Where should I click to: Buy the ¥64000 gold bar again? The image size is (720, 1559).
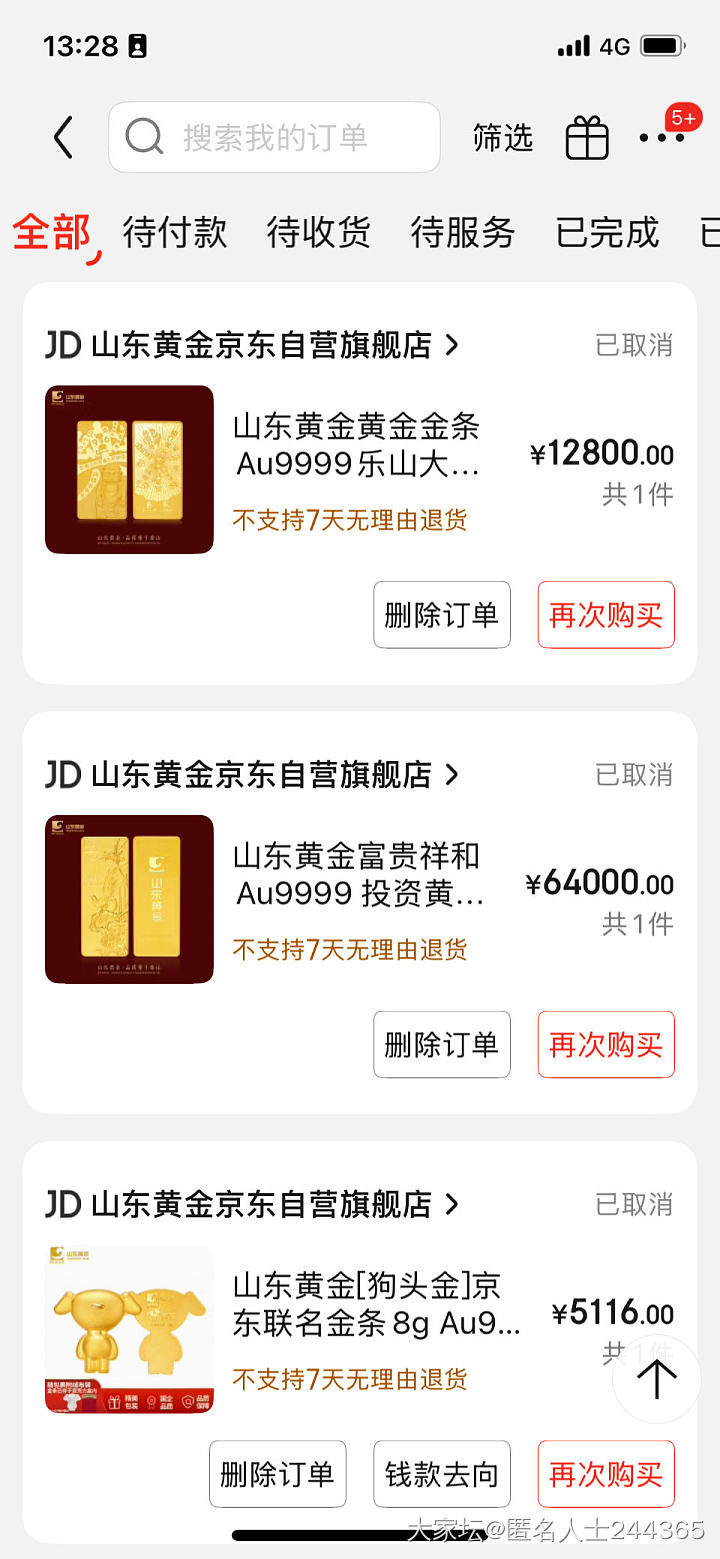click(606, 1045)
